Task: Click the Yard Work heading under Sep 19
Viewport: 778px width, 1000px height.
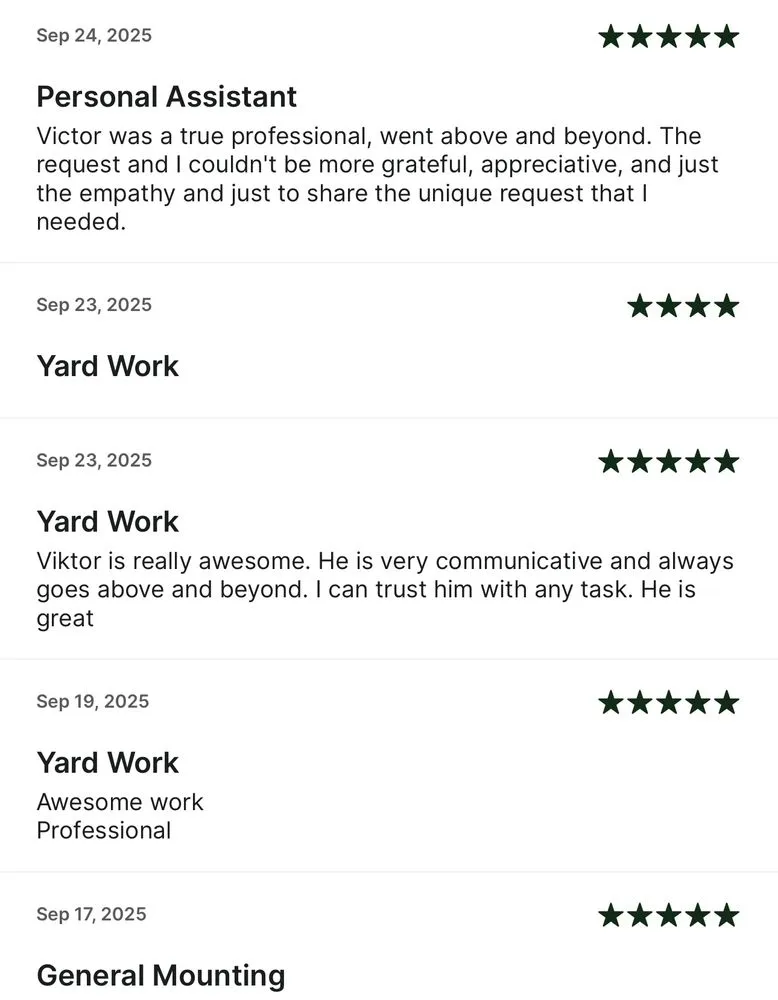Action: [x=107, y=762]
